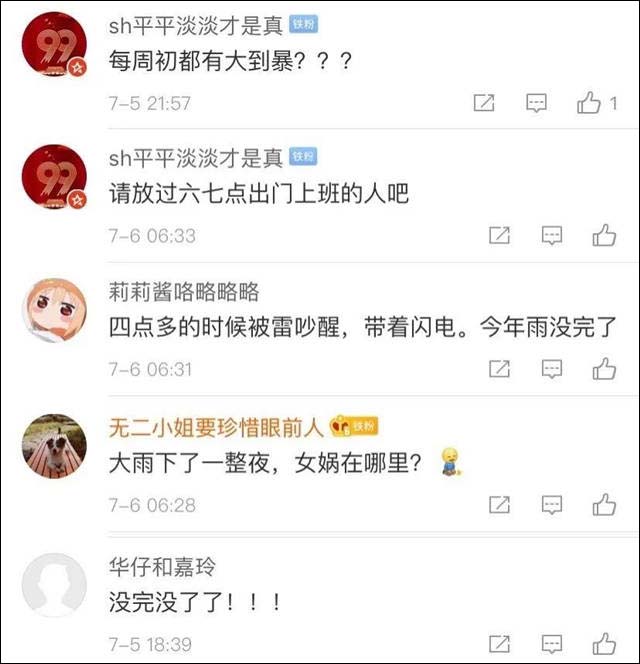Viewport: 640px width, 664px height.
Task: Open avatar beside "每周初都有大到暴" comment
Action: coord(54,44)
